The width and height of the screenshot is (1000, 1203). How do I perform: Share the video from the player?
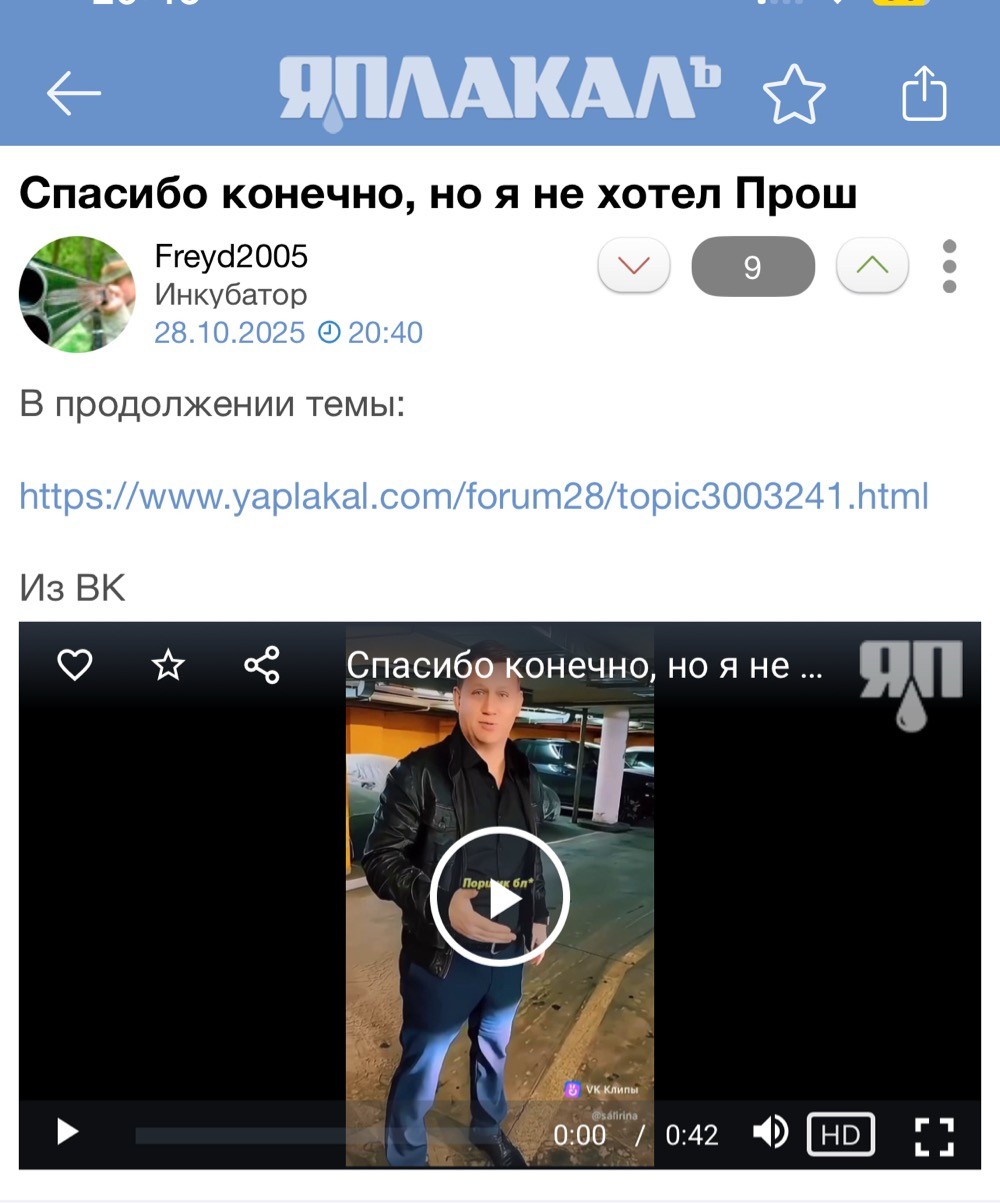[x=262, y=665]
